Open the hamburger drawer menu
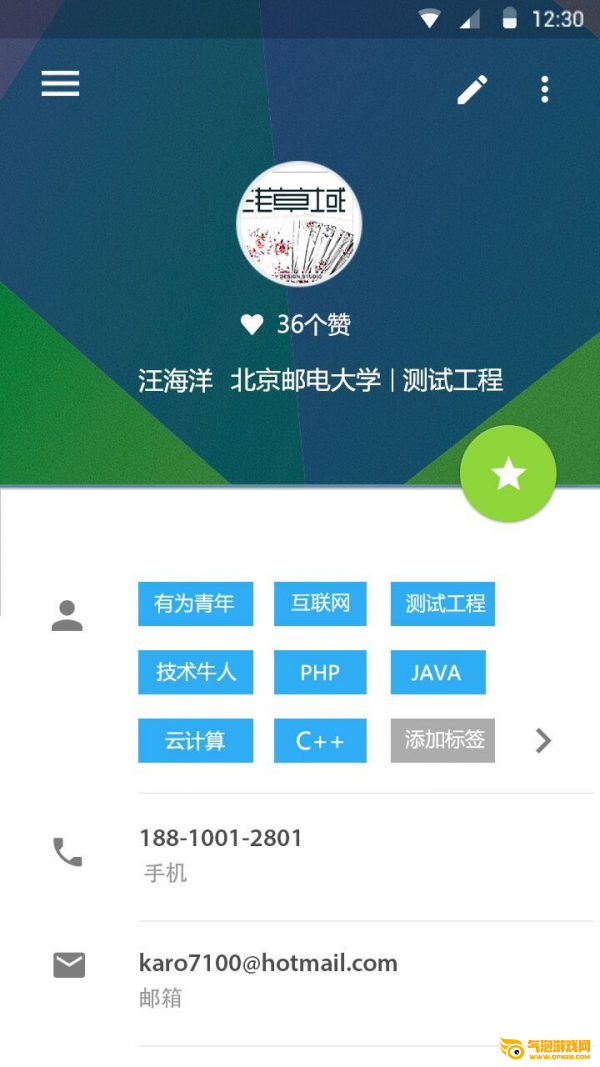 61,84
